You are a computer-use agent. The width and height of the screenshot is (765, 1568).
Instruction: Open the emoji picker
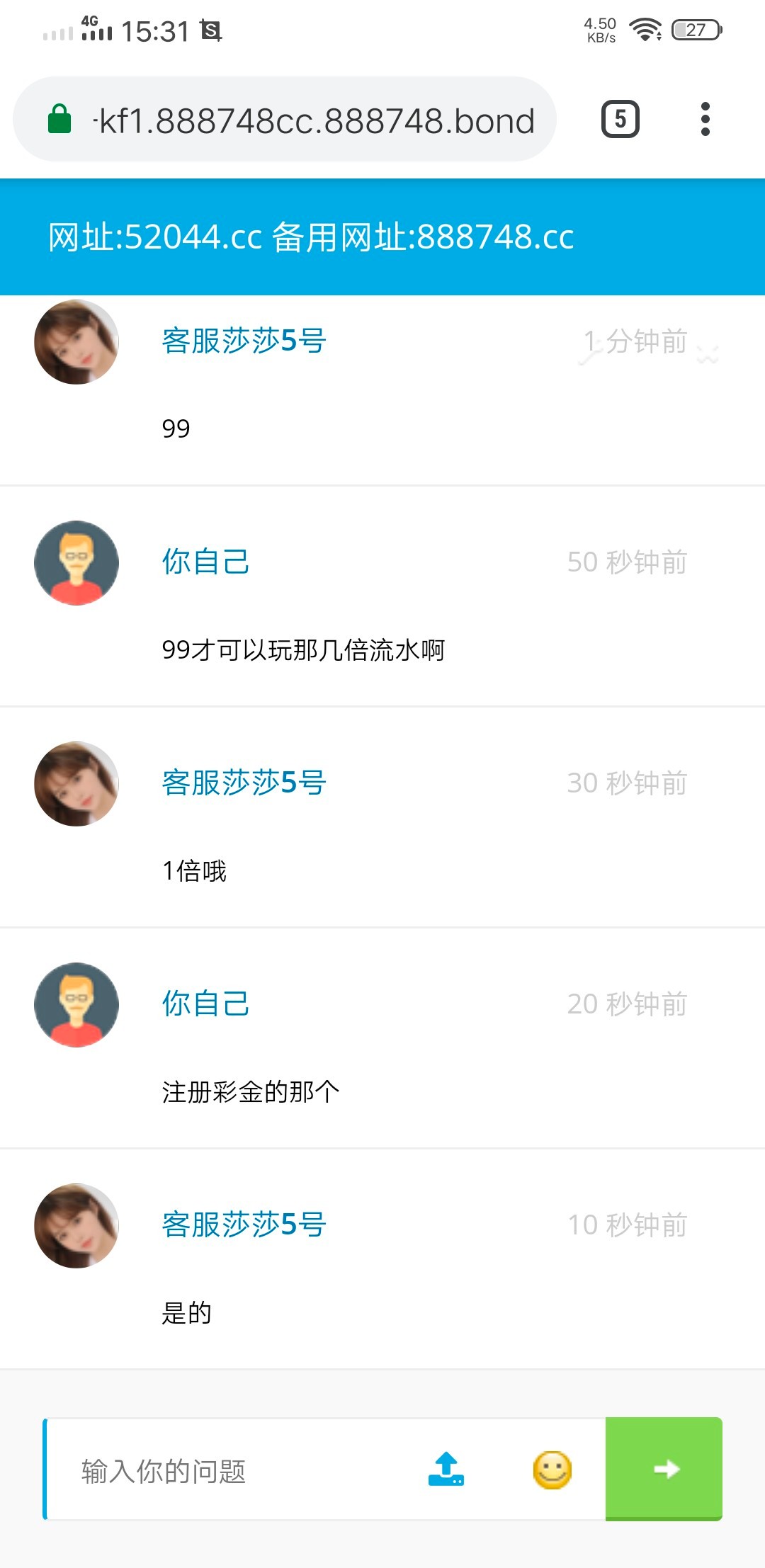[552, 1470]
